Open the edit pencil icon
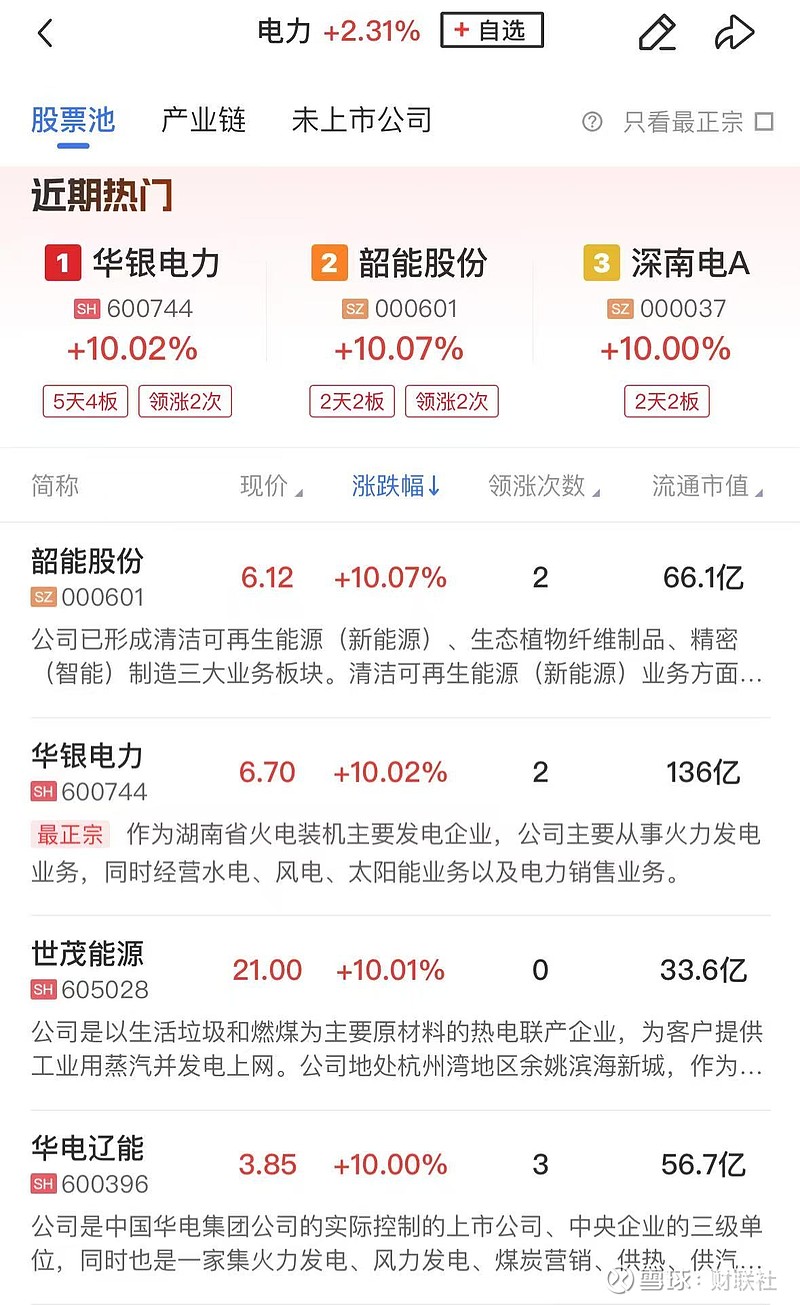This screenshot has width=800, height=1305. point(657,32)
